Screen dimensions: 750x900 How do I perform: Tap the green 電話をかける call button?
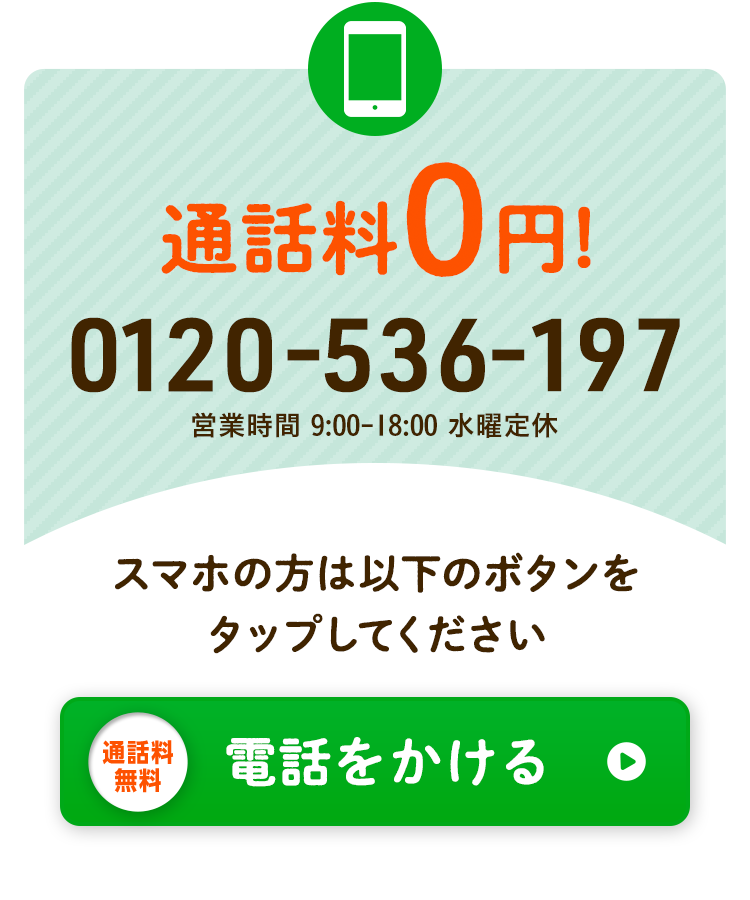[x=375, y=762]
